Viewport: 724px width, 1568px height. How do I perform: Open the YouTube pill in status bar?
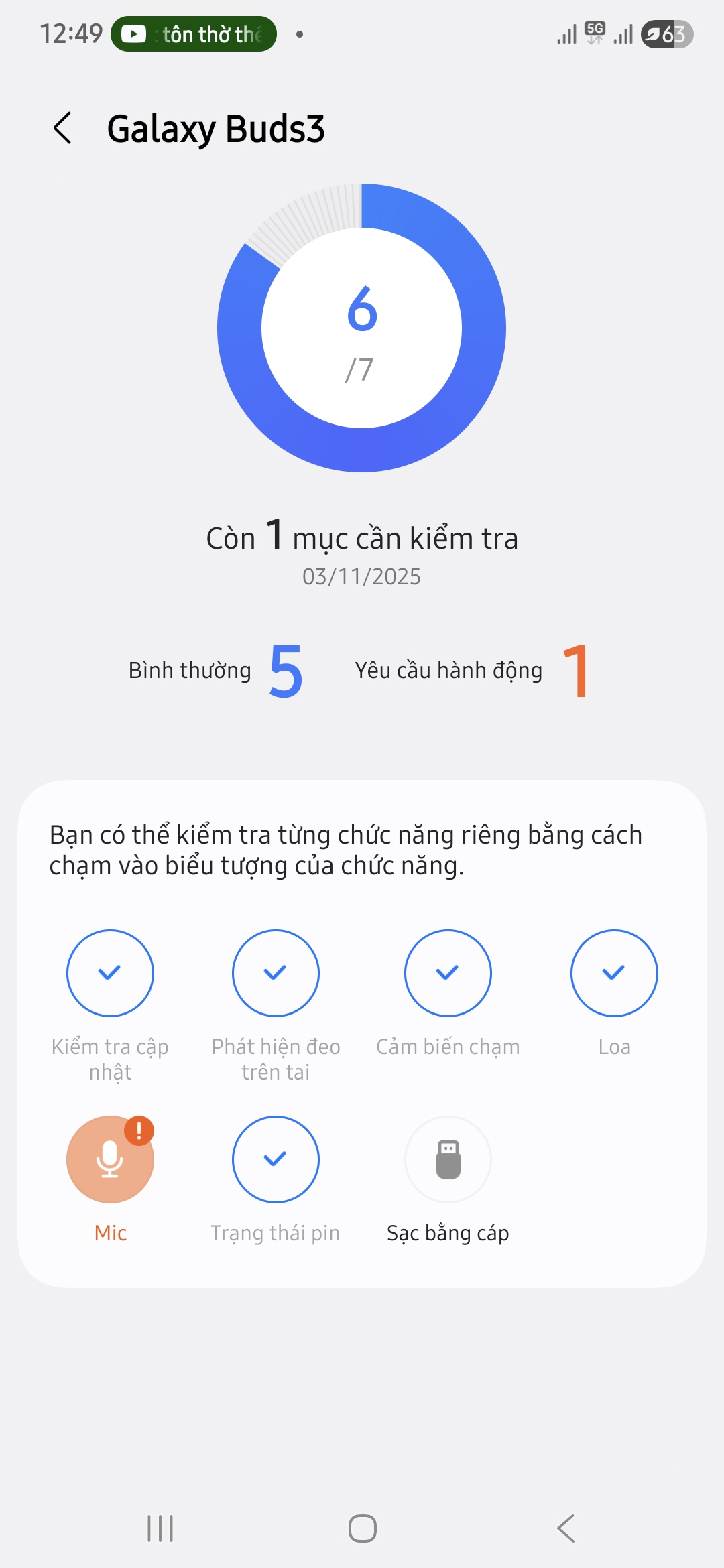194,34
